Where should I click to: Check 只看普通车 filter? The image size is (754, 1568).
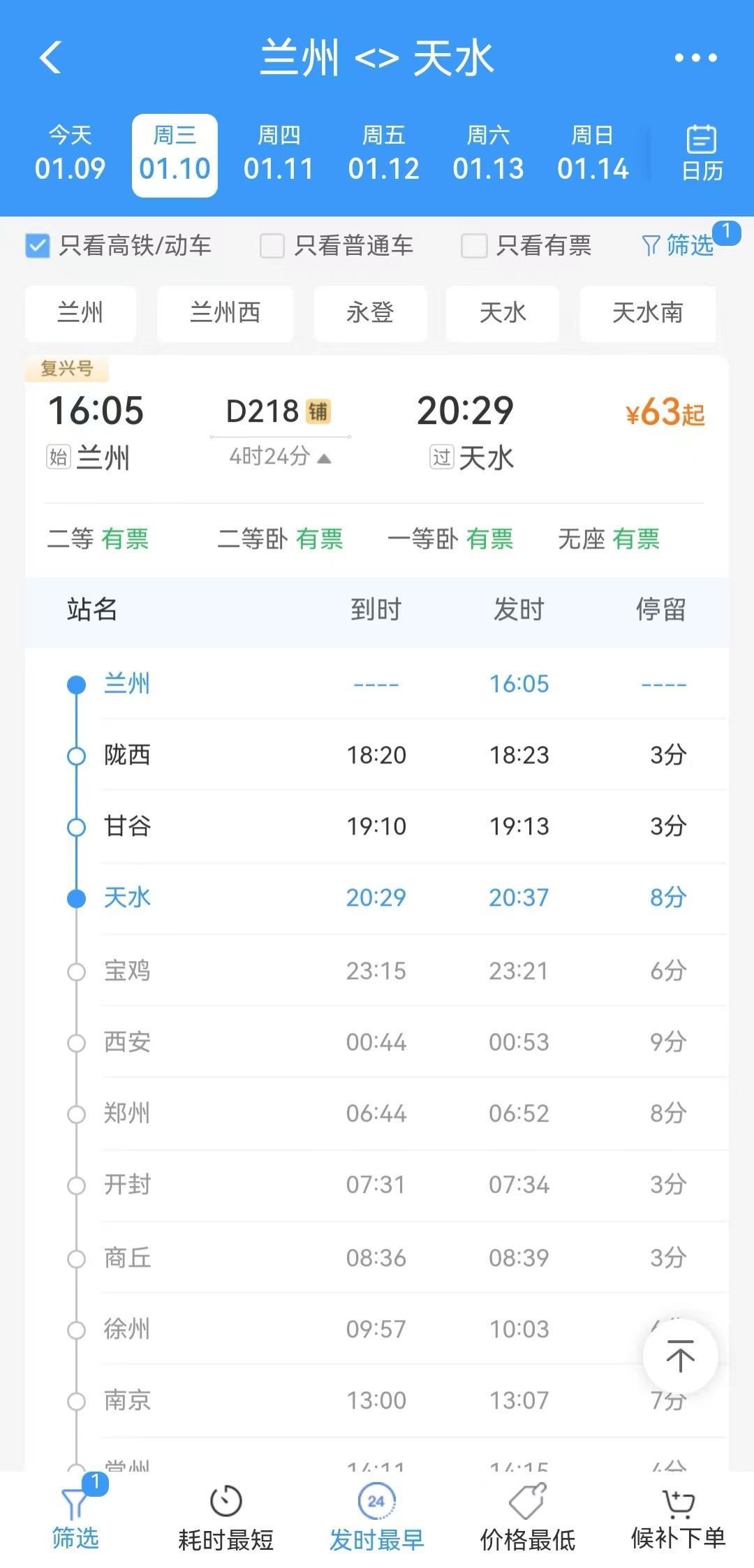pos(272,246)
